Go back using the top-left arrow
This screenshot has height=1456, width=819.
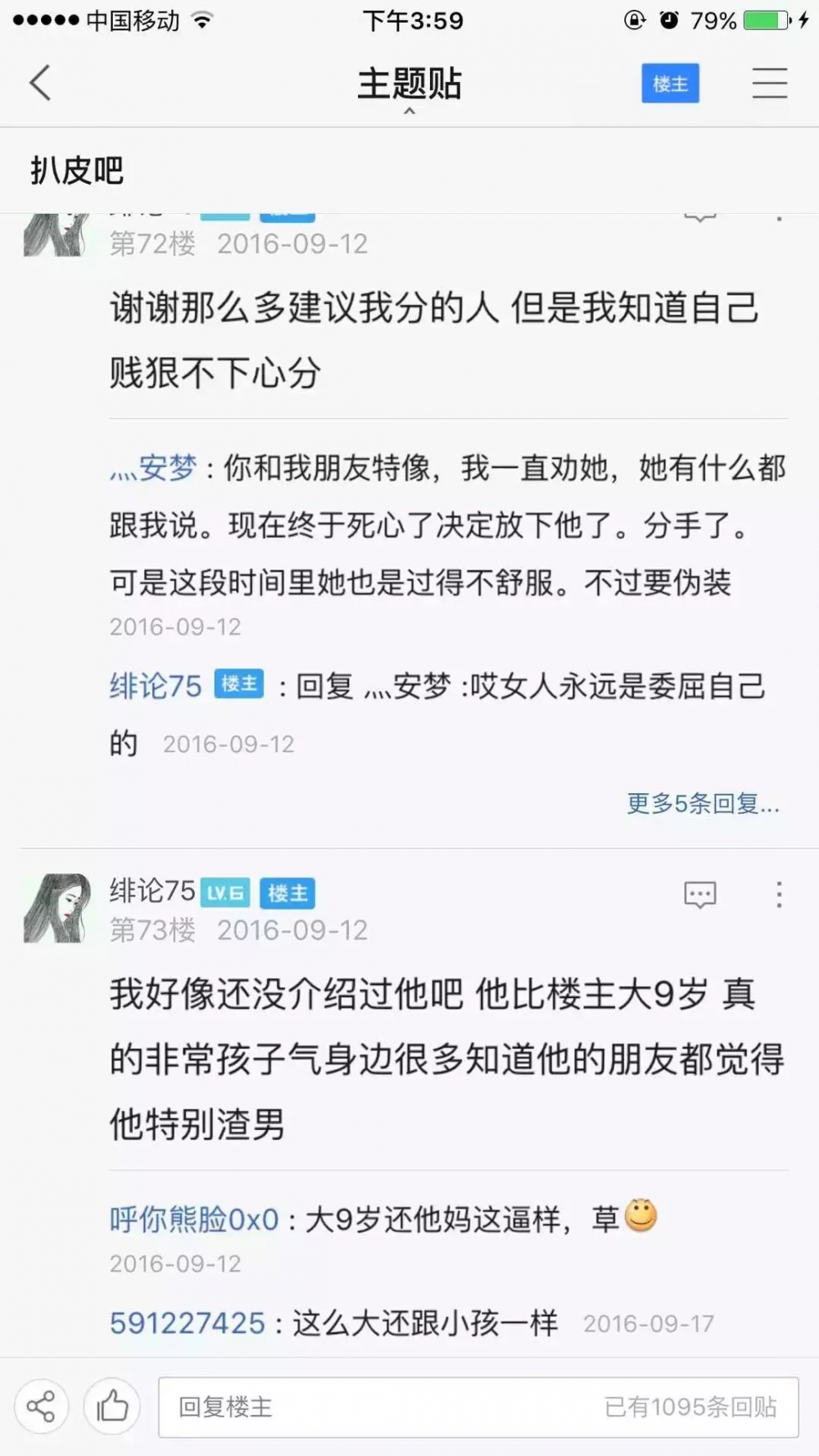tap(40, 83)
